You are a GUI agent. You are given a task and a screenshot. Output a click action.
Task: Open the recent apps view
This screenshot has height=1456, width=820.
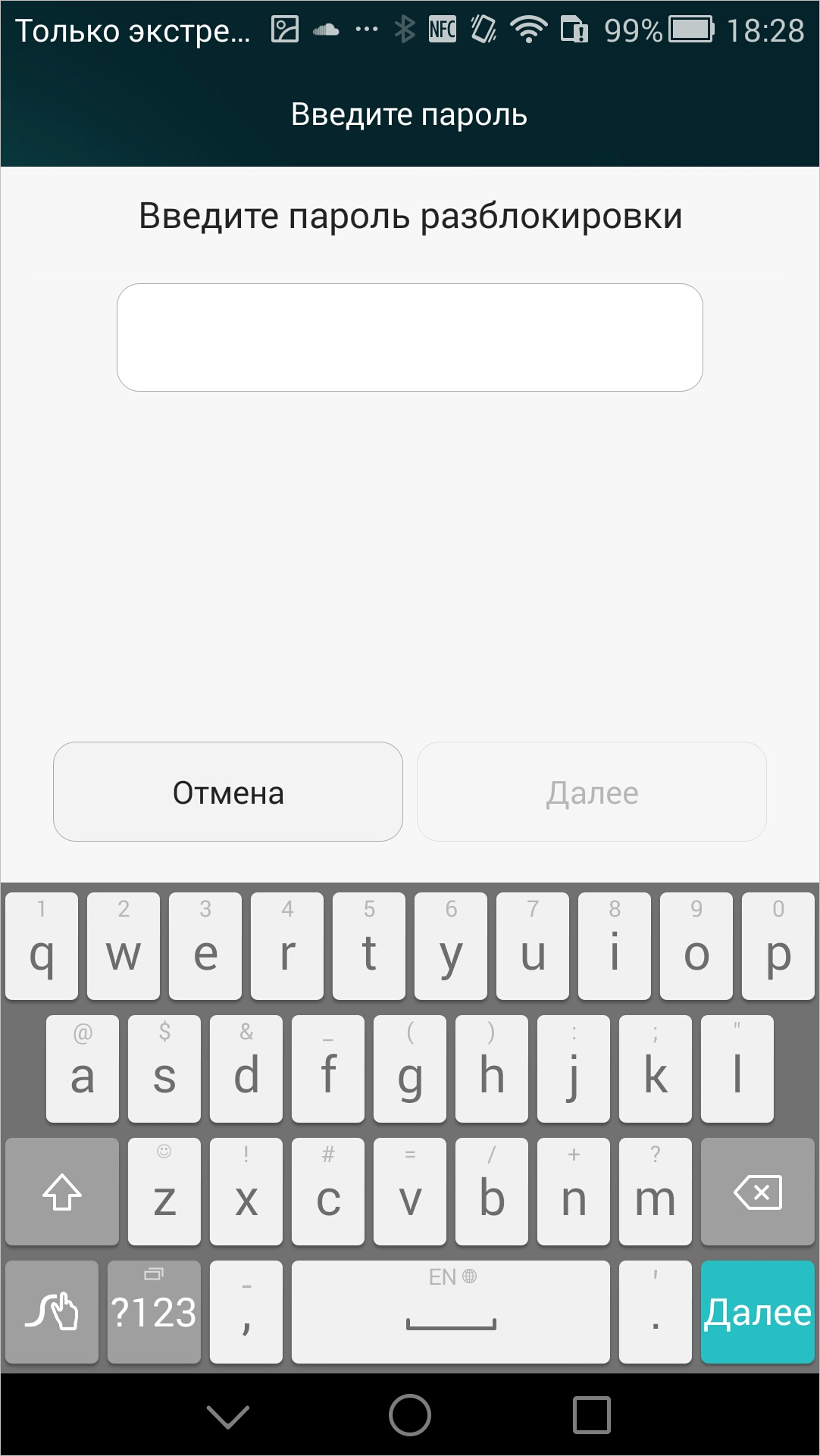(592, 1415)
